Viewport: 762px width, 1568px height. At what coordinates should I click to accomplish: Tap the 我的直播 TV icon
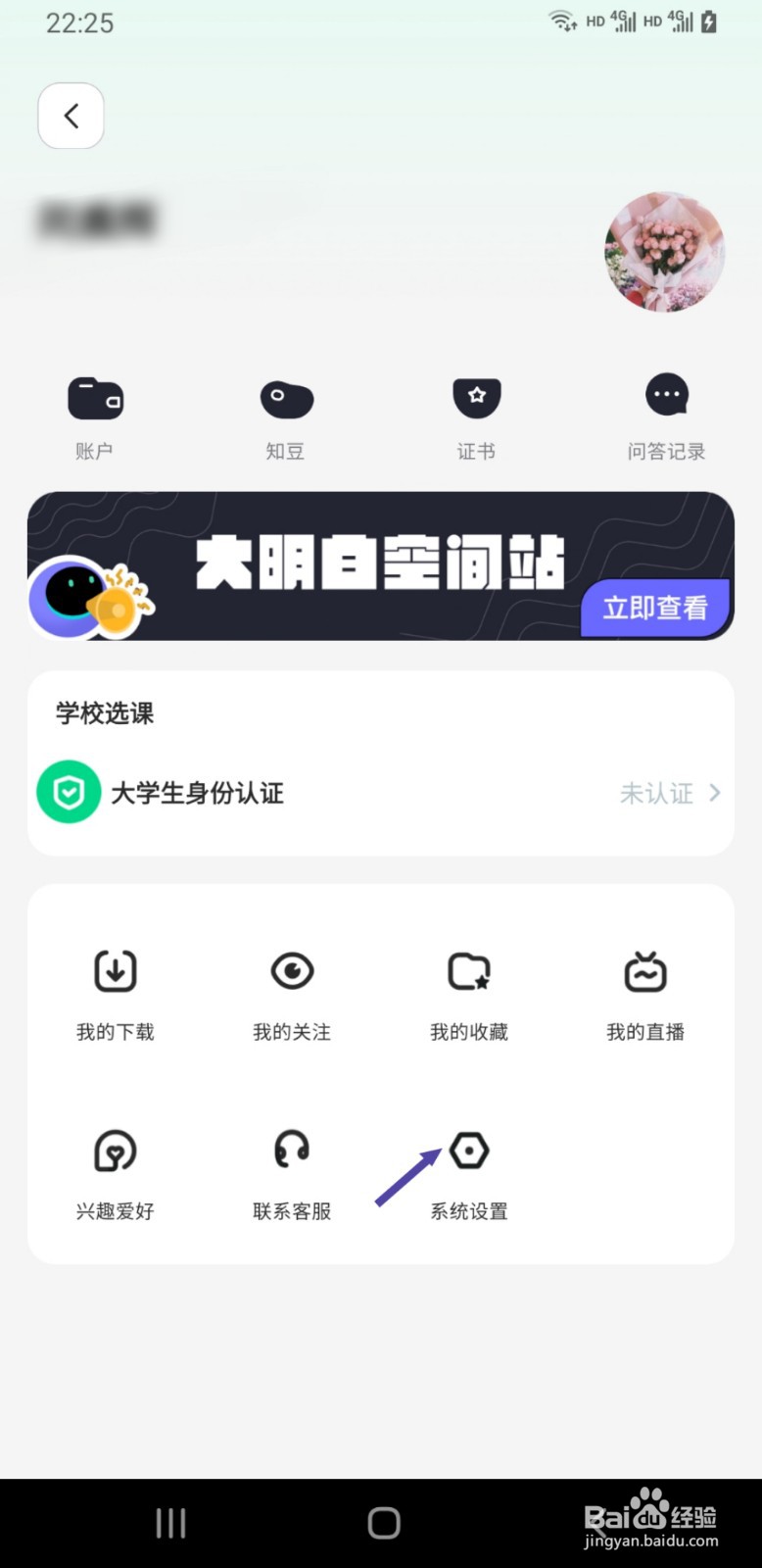pyautogui.click(x=643, y=971)
